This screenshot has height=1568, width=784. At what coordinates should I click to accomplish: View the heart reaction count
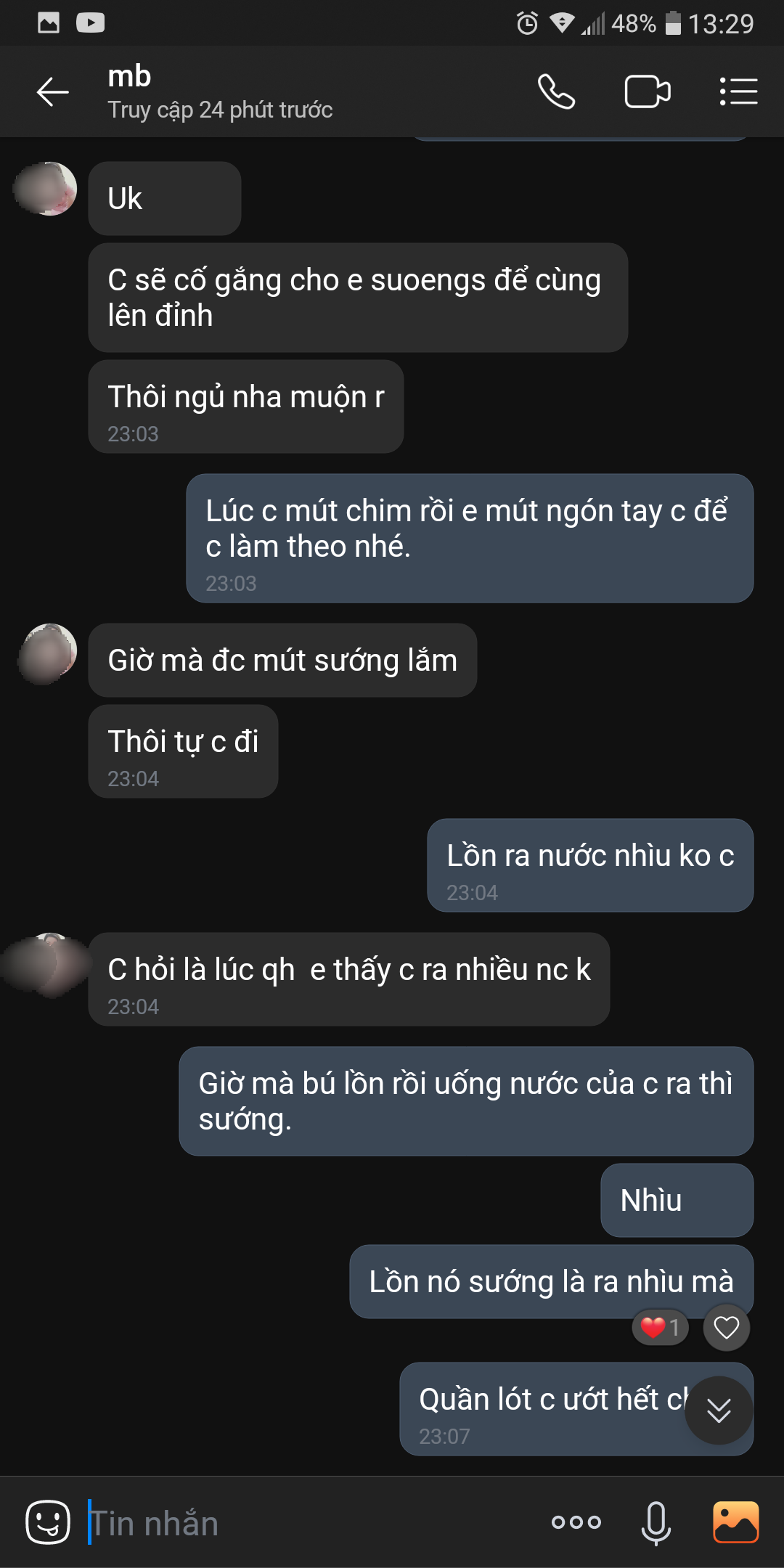[x=661, y=1328]
